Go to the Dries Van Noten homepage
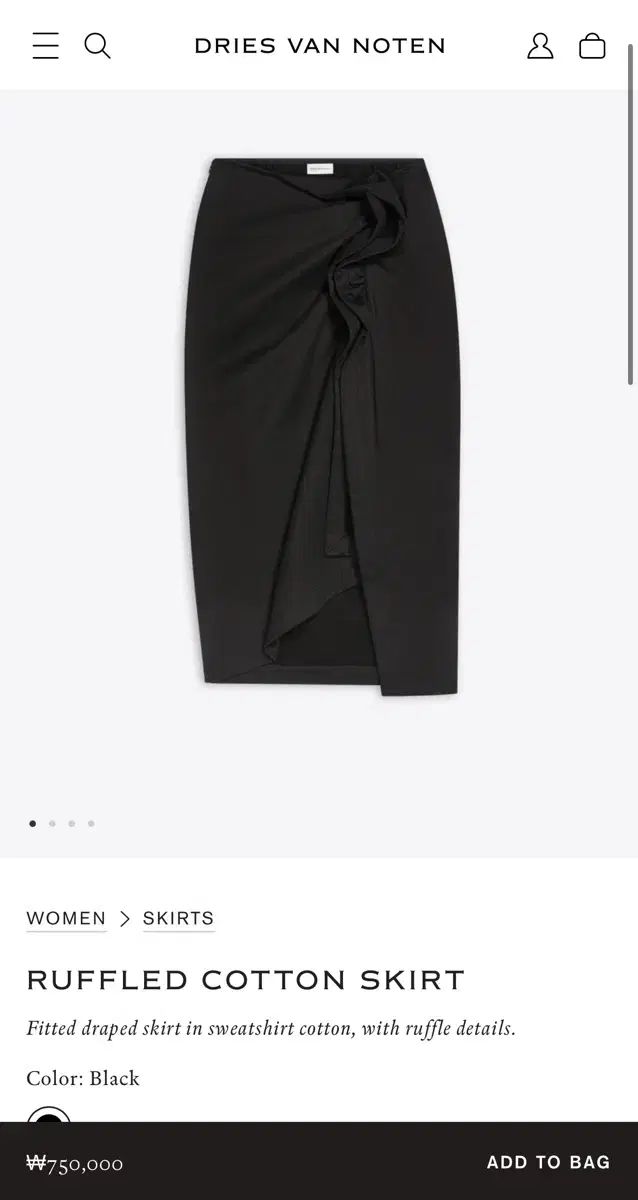Image resolution: width=638 pixels, height=1200 pixels. click(x=320, y=46)
